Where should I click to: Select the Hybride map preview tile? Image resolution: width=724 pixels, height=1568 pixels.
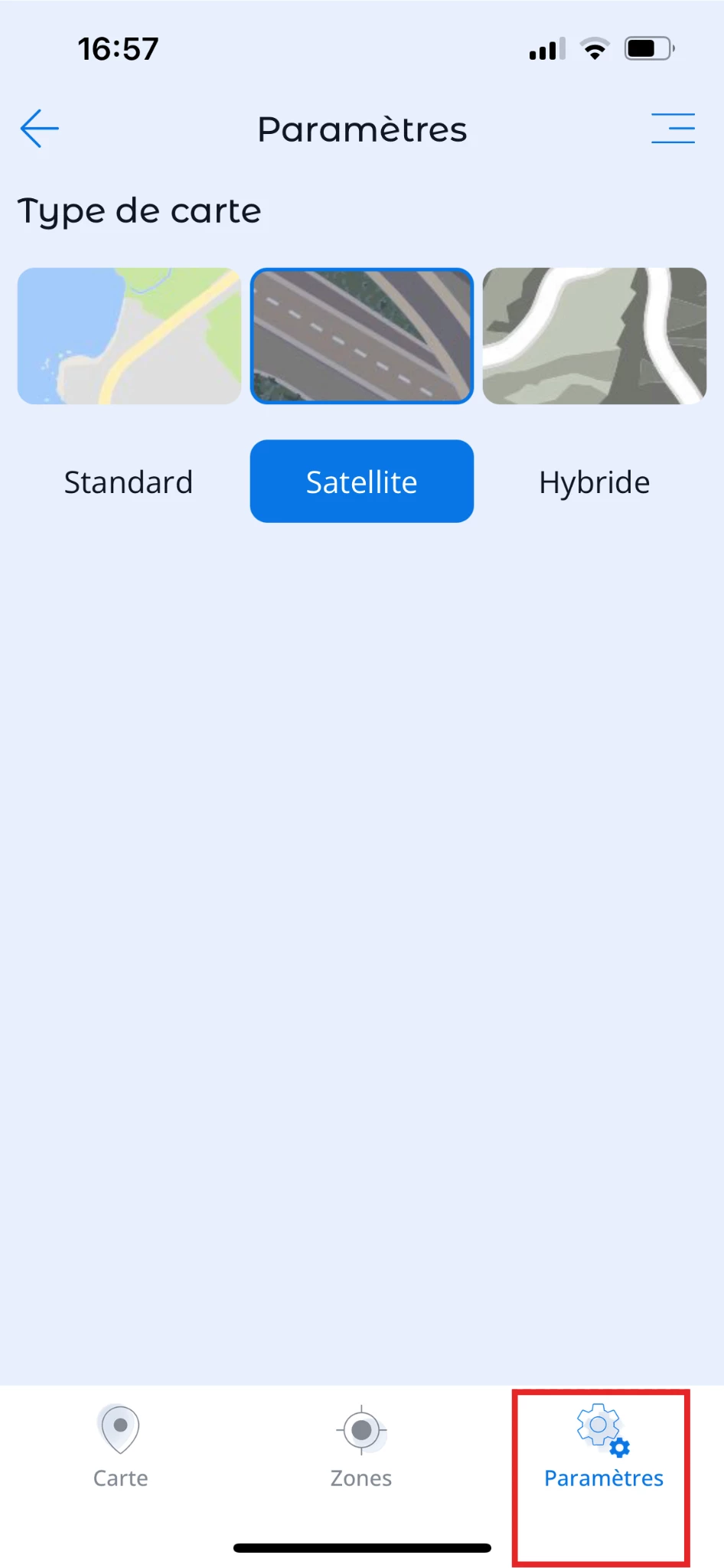point(595,336)
